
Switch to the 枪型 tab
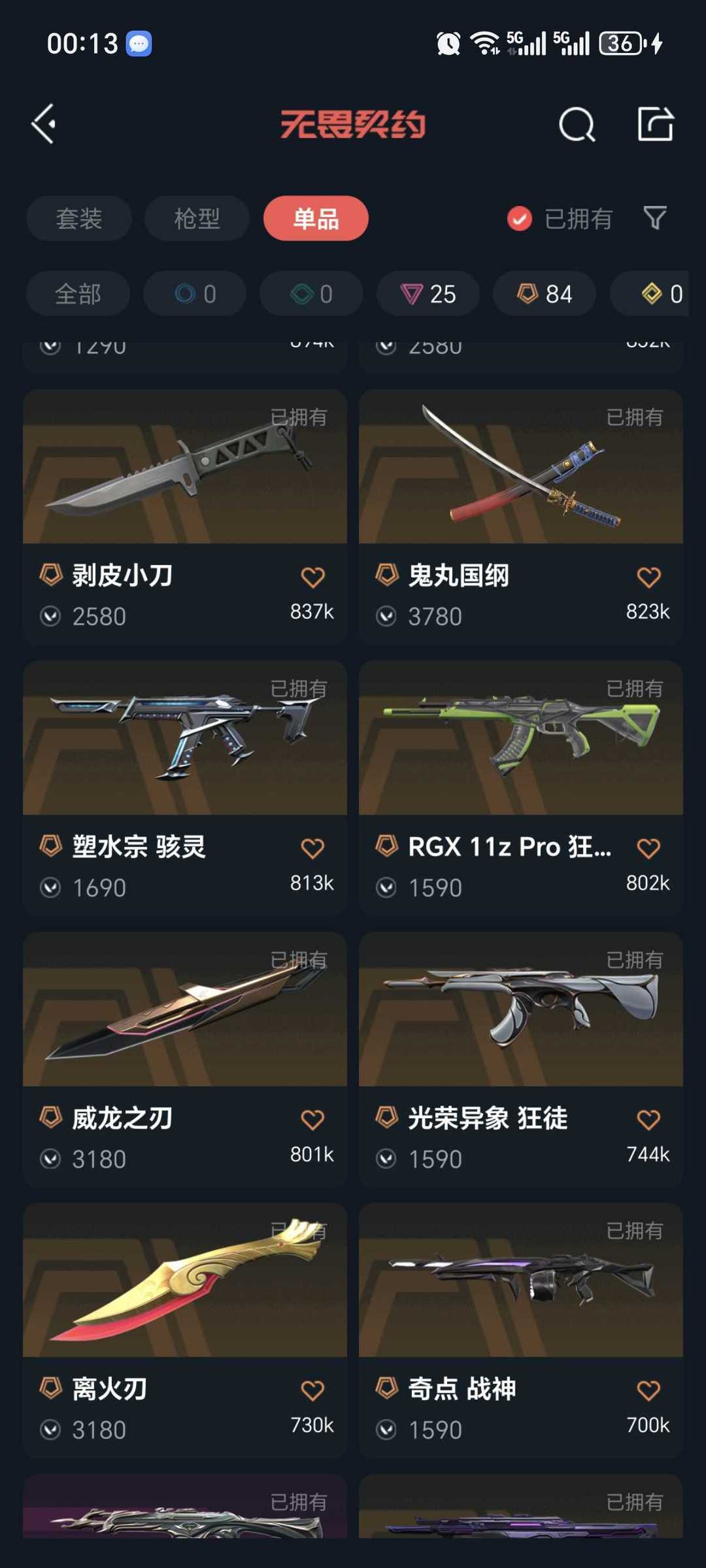[x=196, y=218]
